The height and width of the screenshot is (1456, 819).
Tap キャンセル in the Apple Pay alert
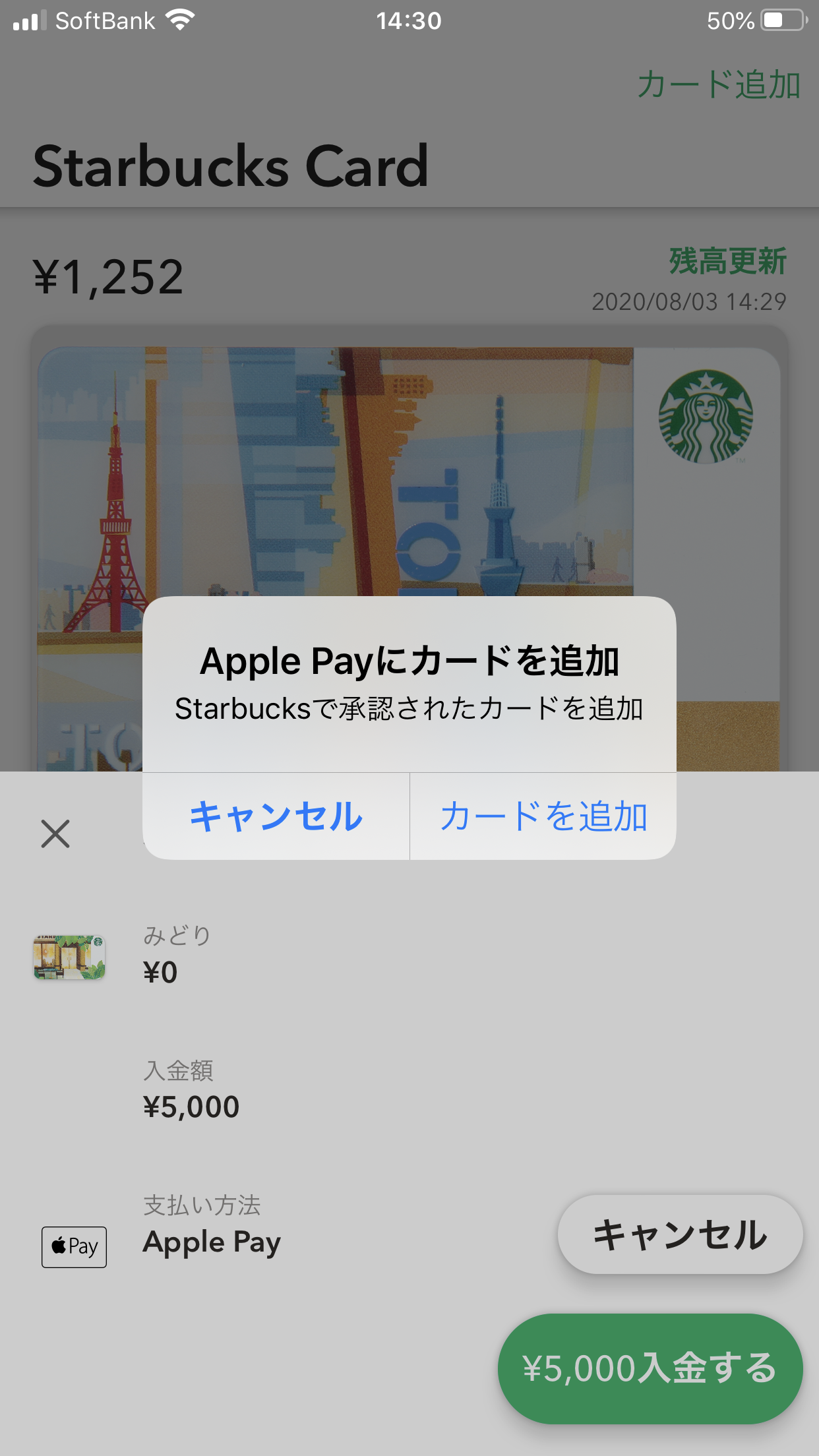click(x=276, y=816)
